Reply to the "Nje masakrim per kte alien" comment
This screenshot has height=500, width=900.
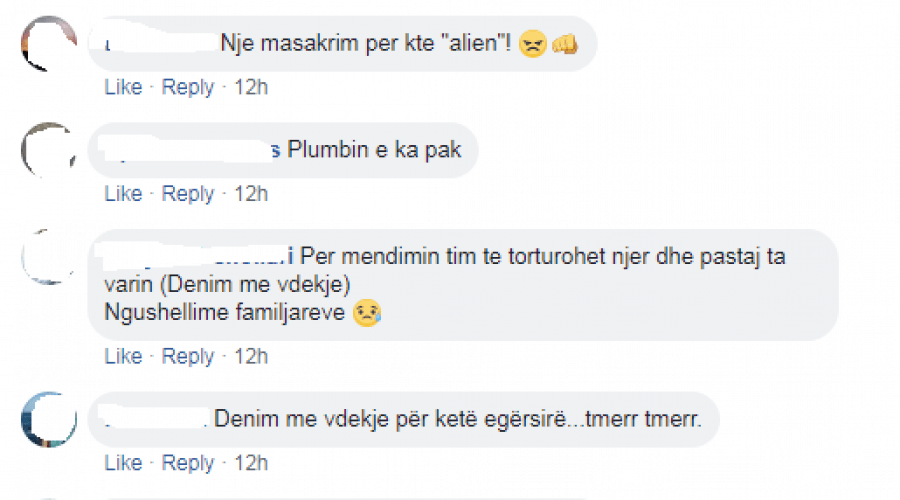pyautogui.click(x=188, y=87)
